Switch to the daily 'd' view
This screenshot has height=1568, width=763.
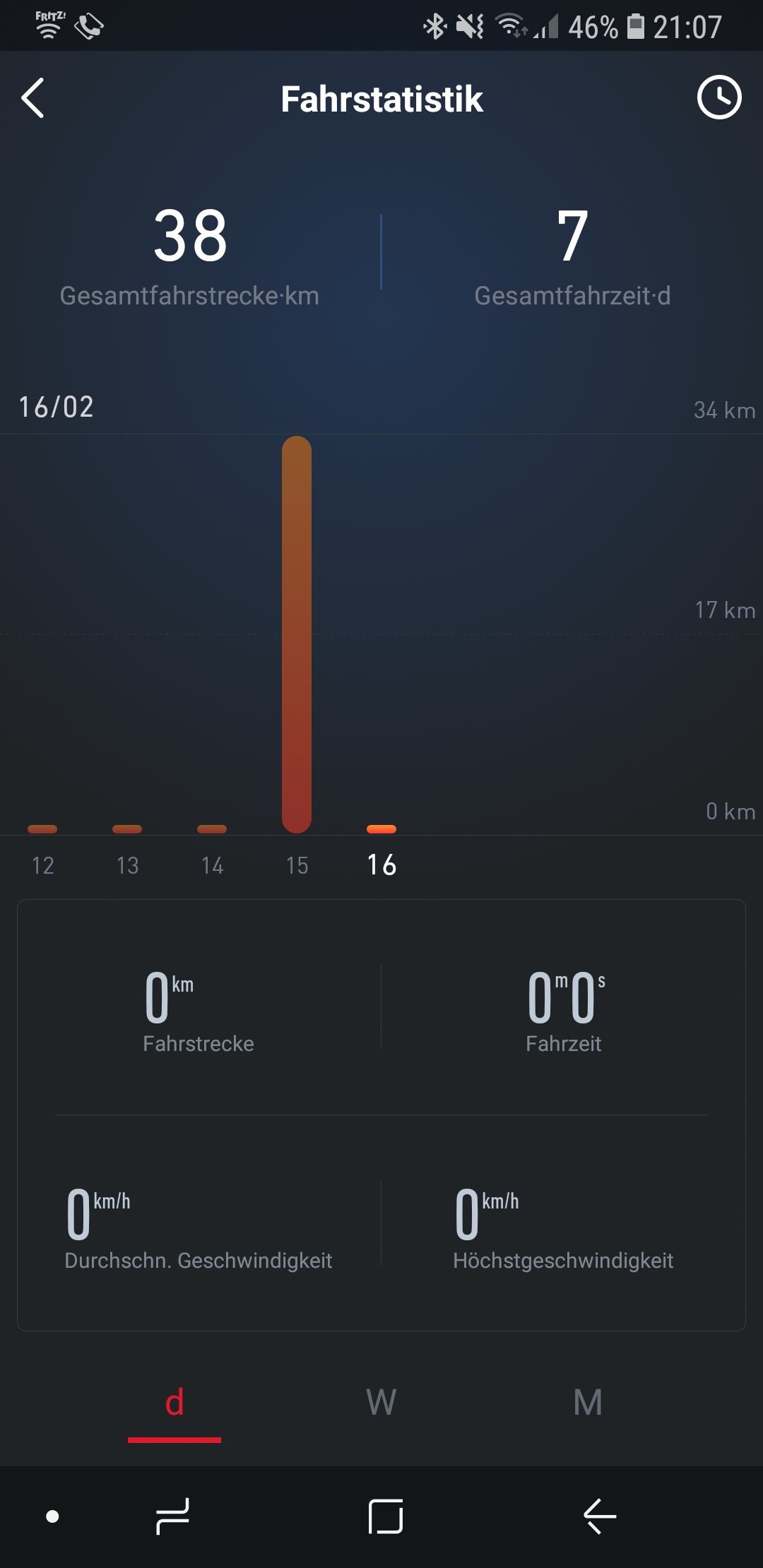(x=175, y=1403)
